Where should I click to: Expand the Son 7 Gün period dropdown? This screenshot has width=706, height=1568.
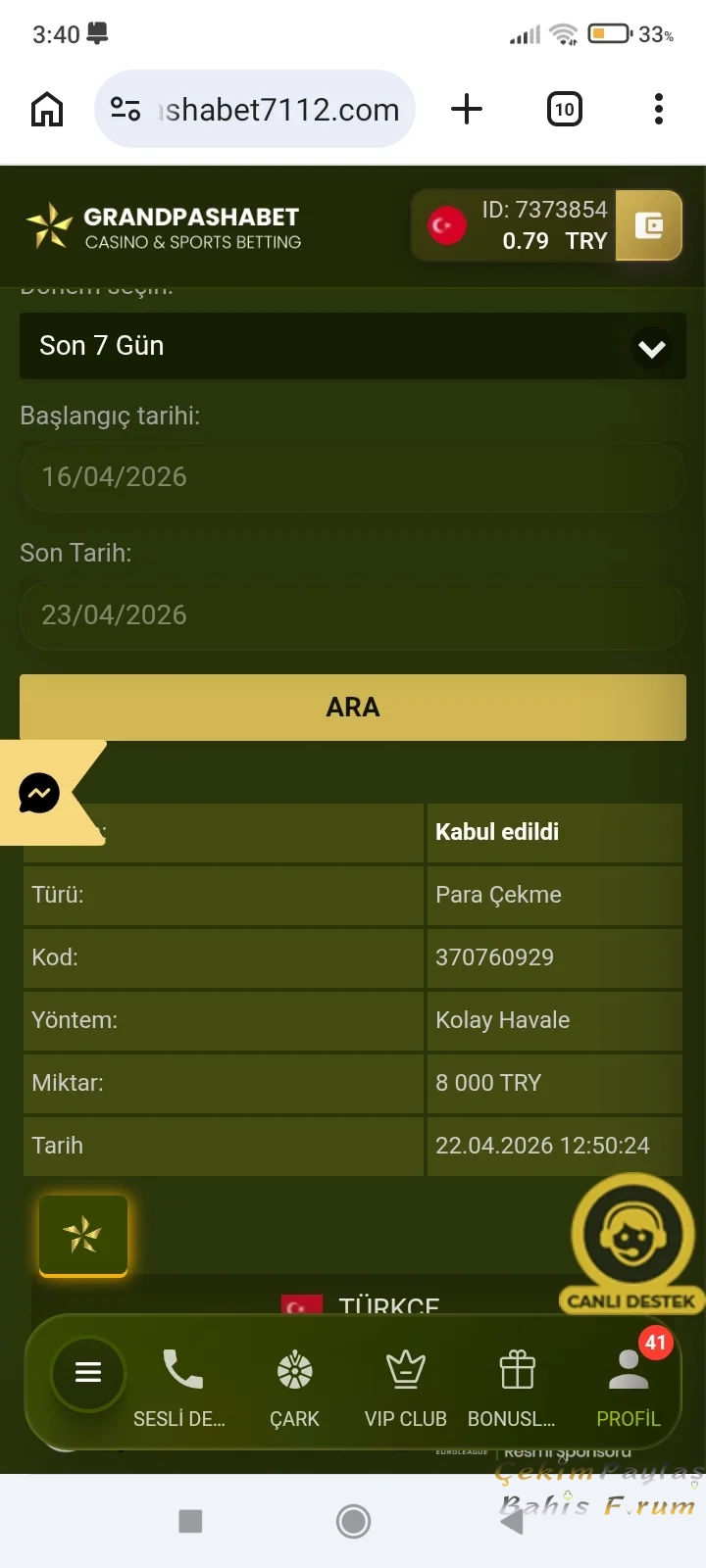pos(353,346)
